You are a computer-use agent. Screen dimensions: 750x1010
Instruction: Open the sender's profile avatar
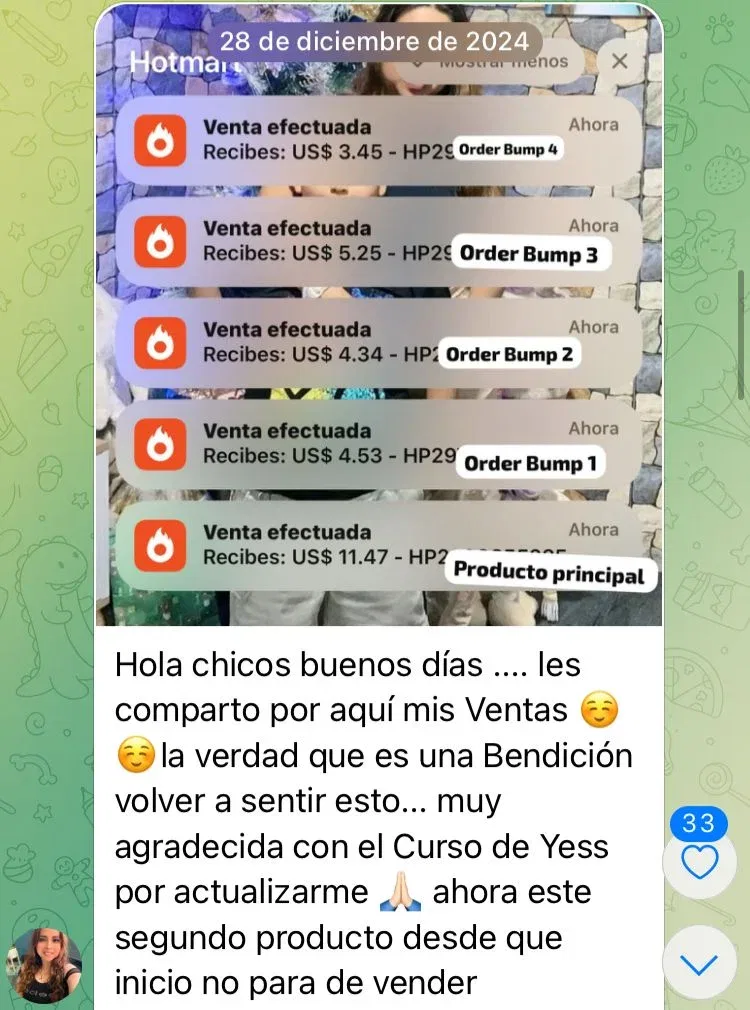(43, 964)
